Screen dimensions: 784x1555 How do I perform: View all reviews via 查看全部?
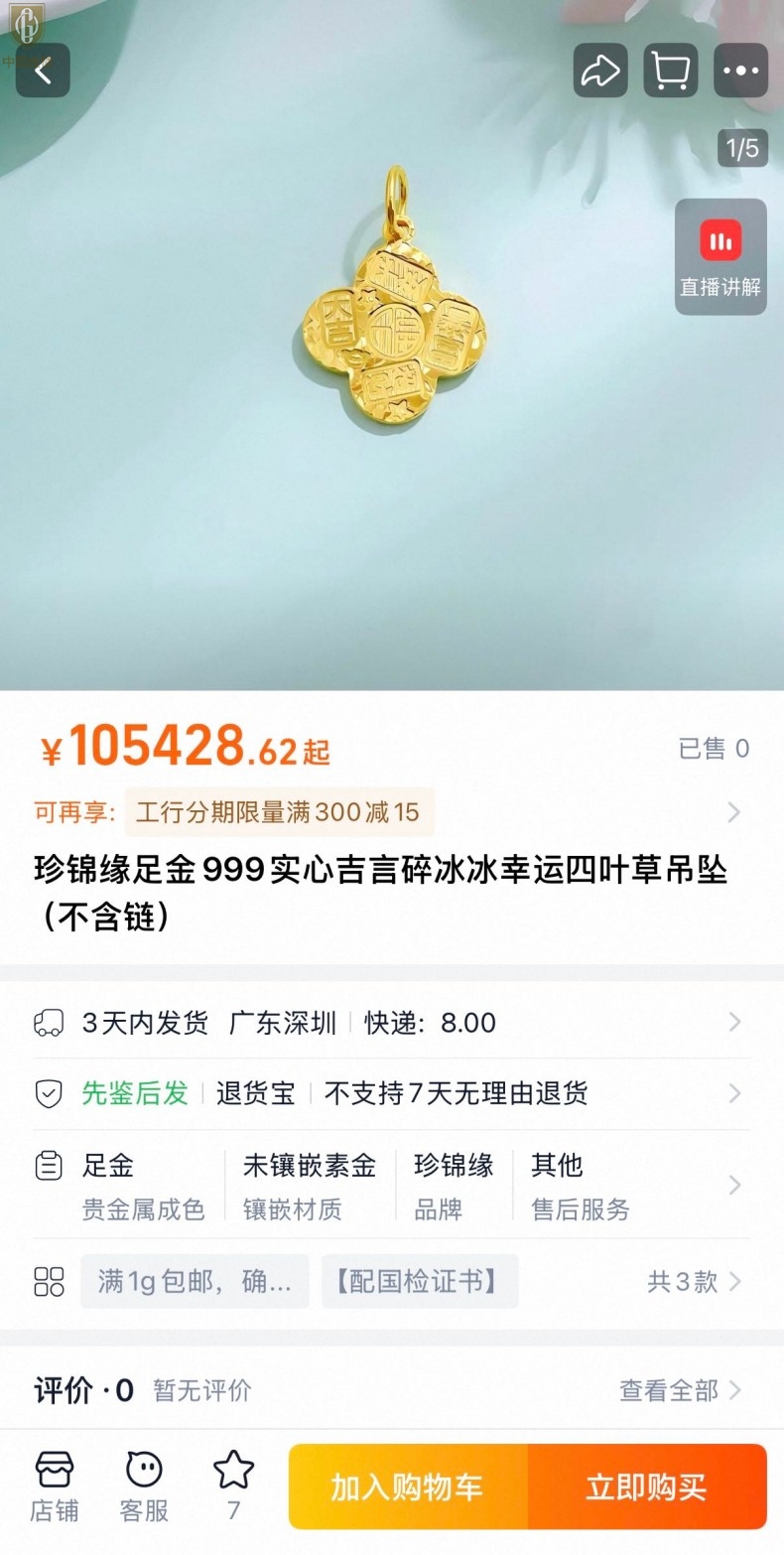680,1390
